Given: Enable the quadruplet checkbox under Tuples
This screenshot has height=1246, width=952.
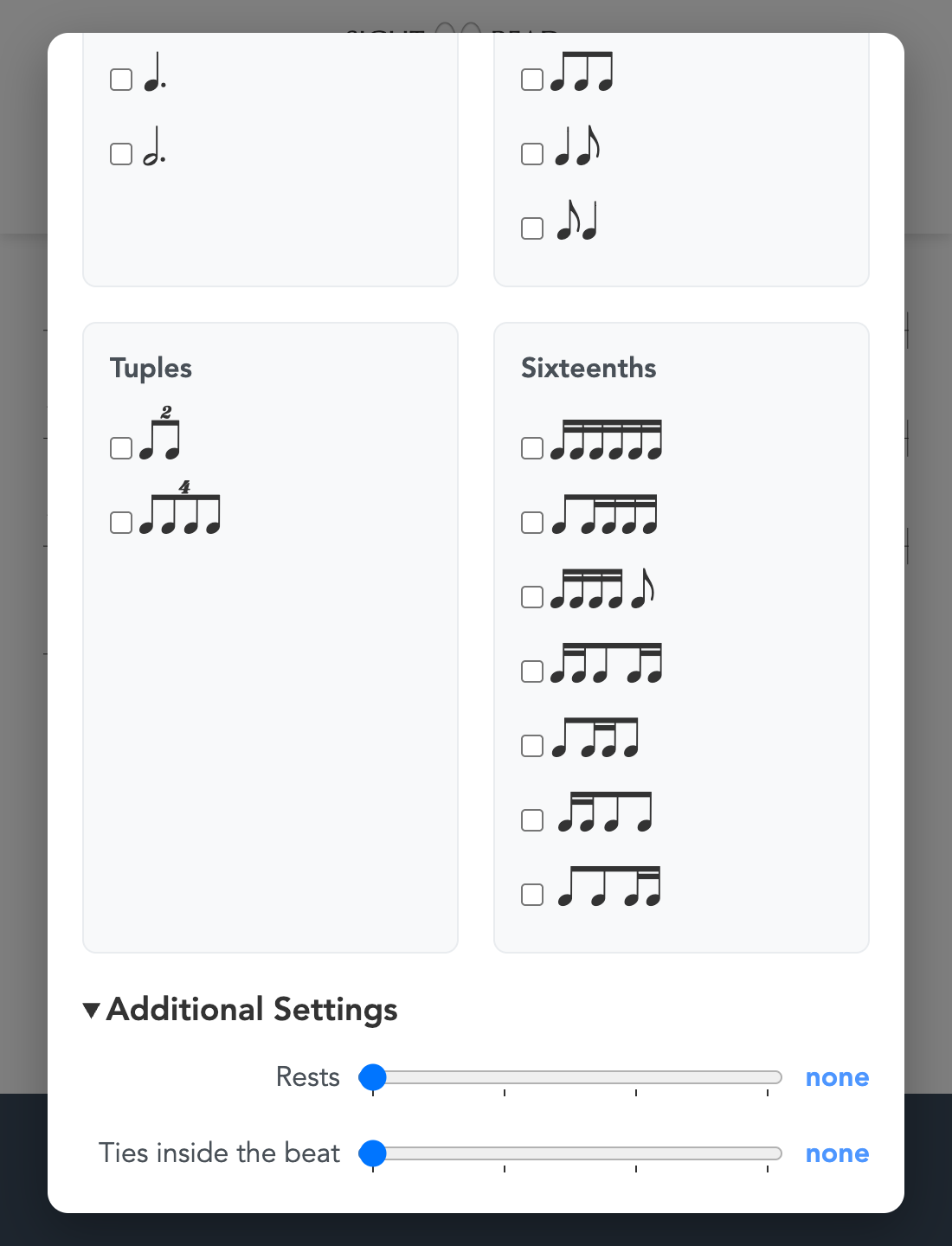Looking at the screenshot, I should (120, 523).
